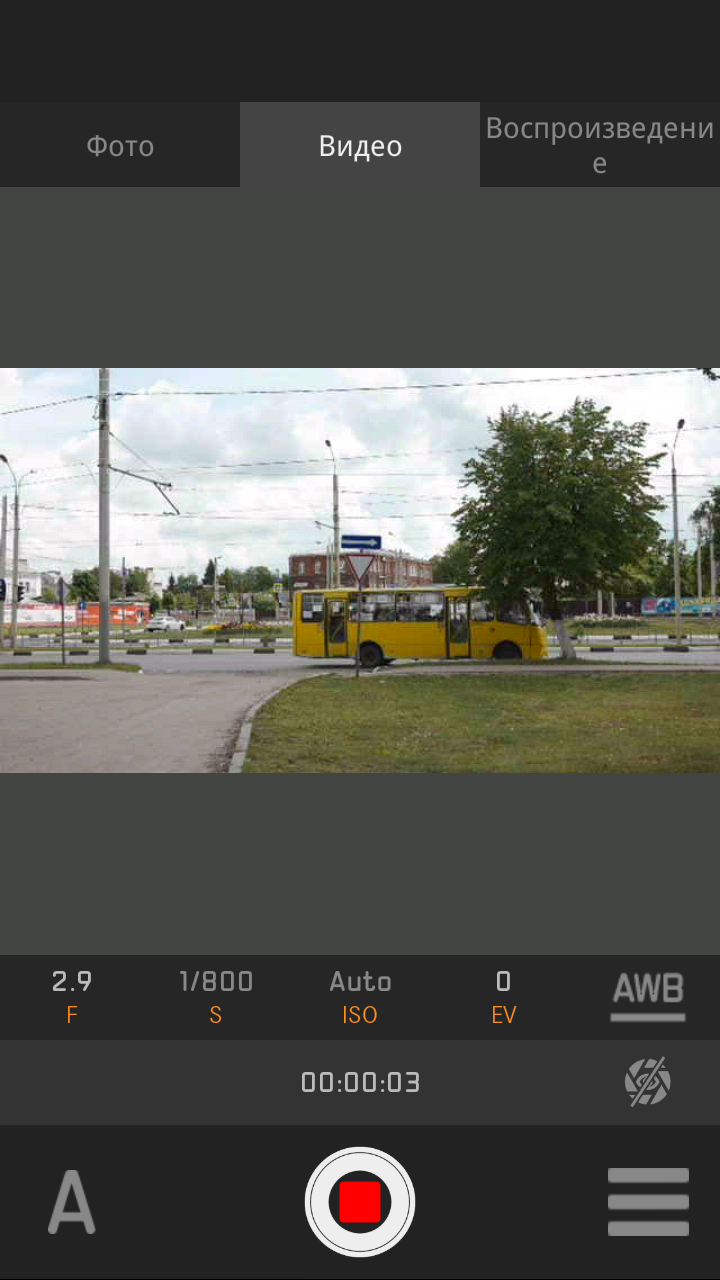720x1280 pixels.
Task: Switch to the Фото tab
Action: (120, 146)
